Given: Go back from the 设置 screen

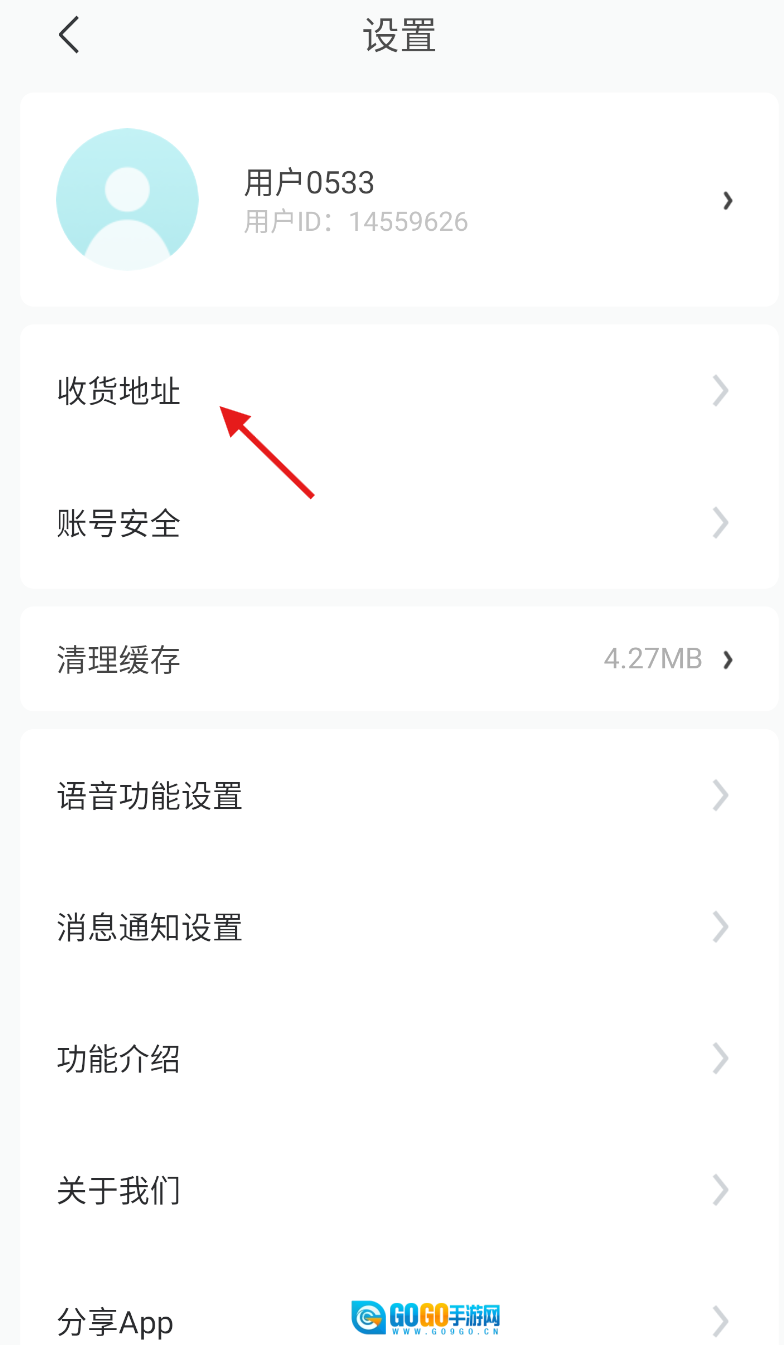Looking at the screenshot, I should [x=69, y=36].
